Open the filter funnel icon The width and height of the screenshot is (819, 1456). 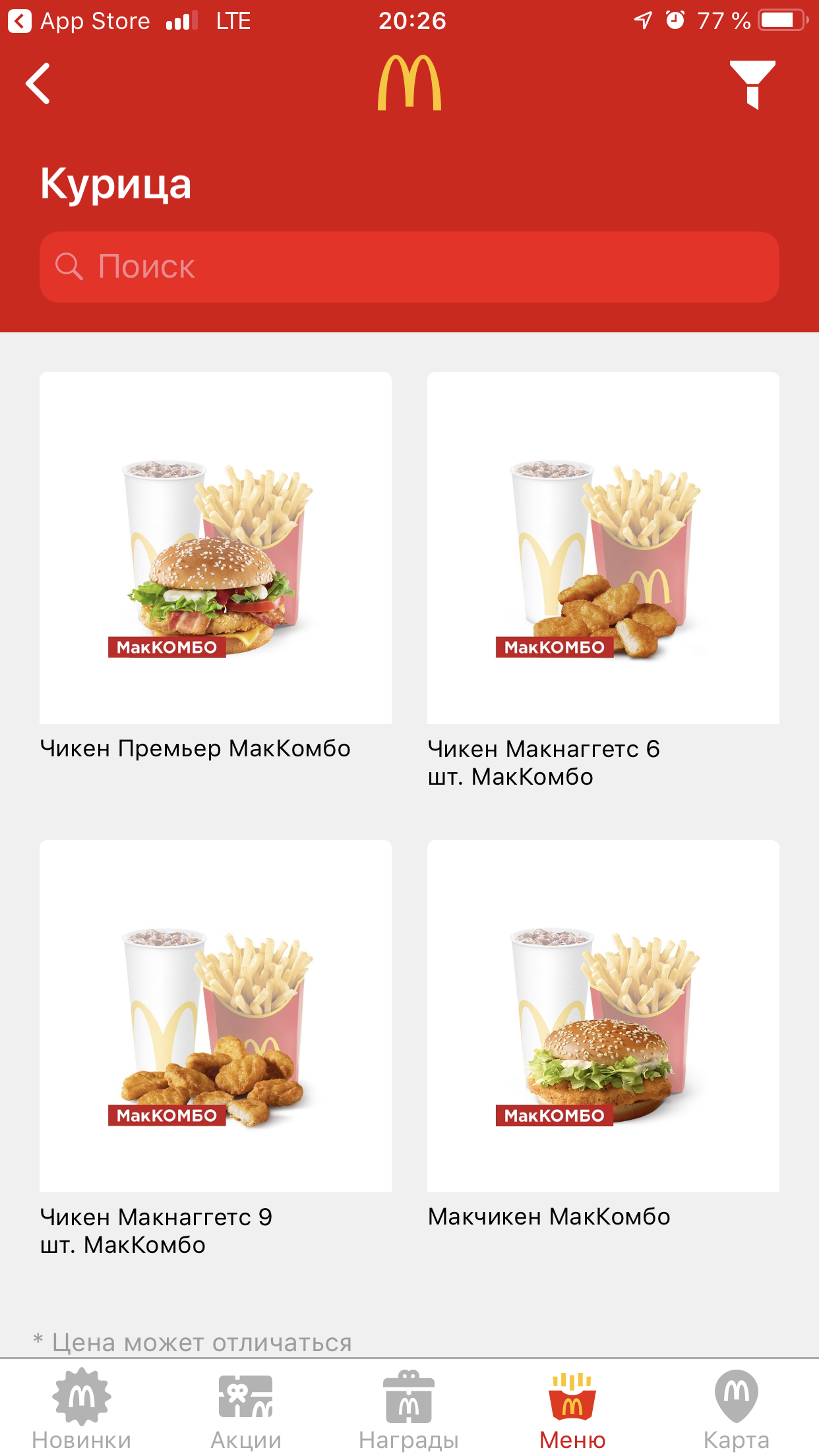[x=752, y=84]
